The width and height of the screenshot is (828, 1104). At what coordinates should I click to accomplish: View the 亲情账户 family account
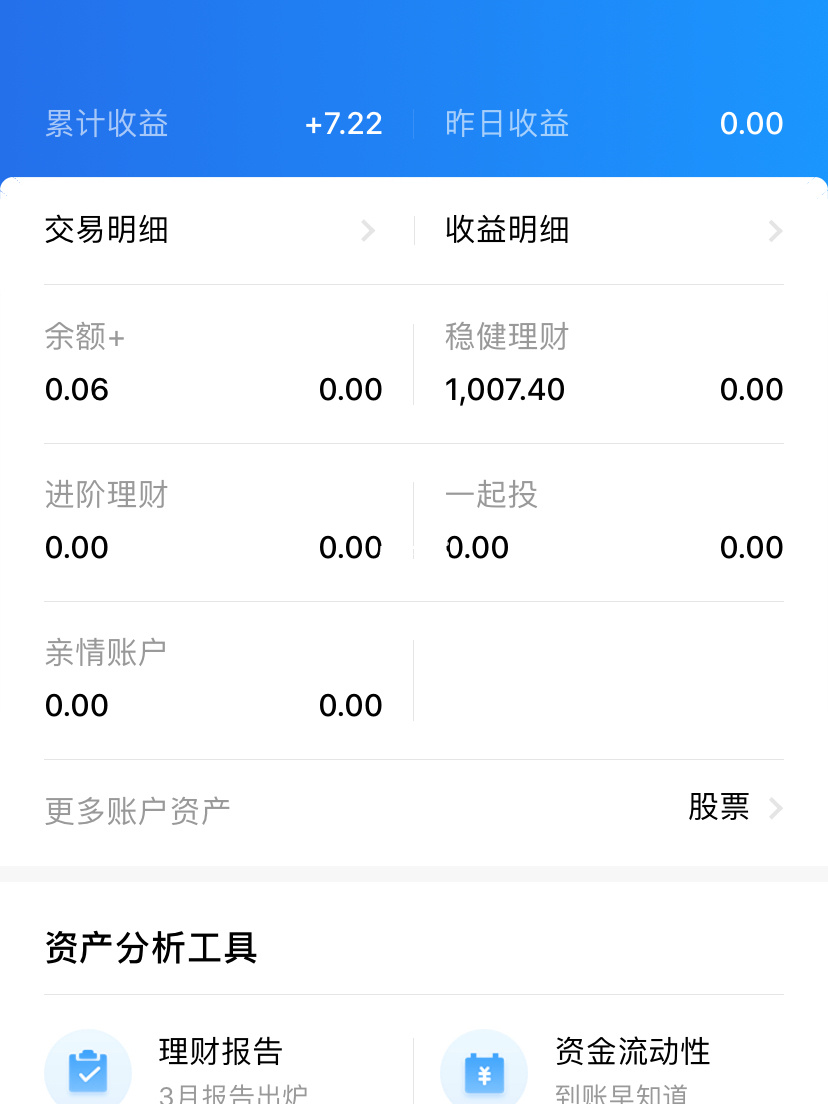(213, 681)
